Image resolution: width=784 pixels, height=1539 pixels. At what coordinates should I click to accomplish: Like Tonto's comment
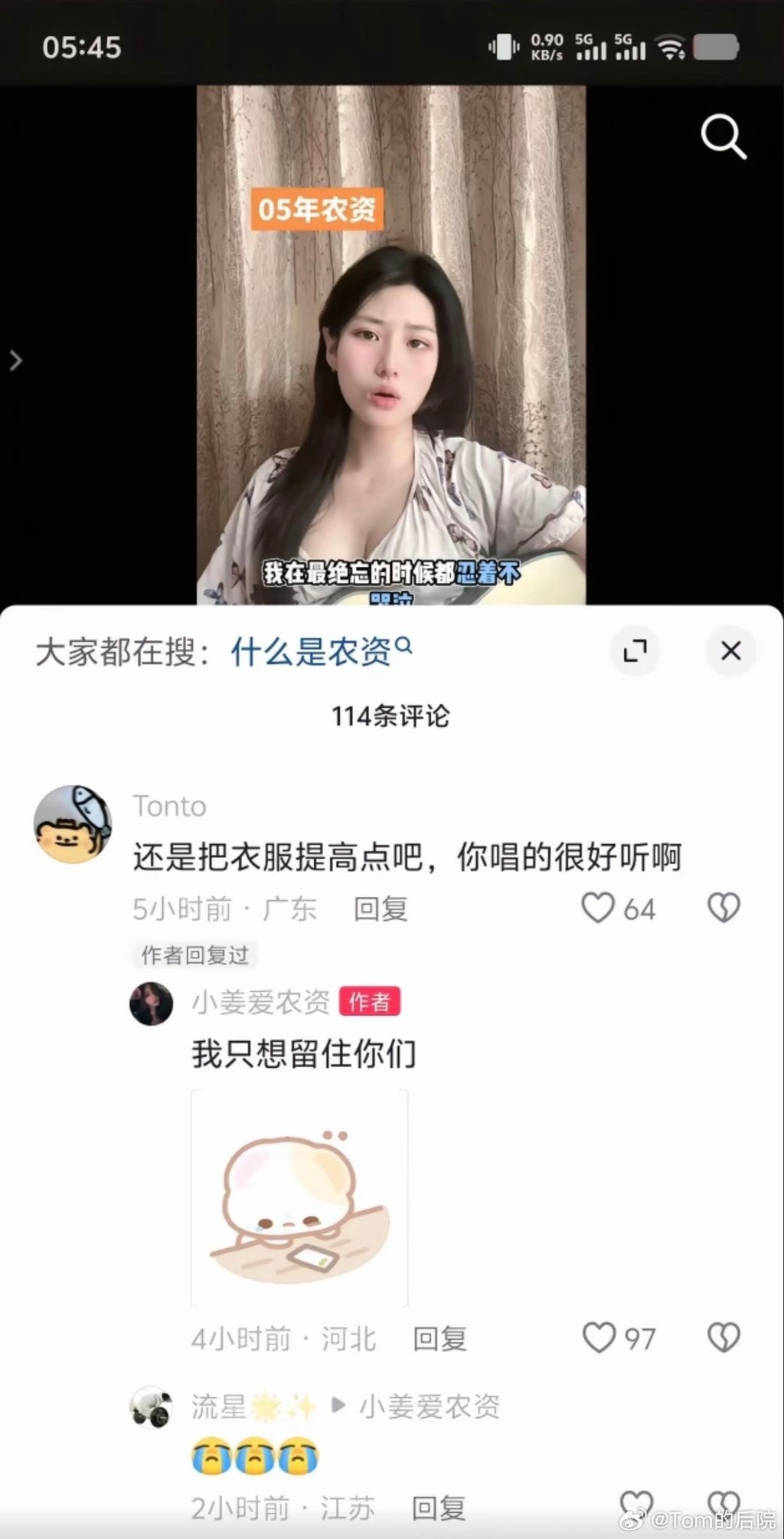tap(598, 908)
